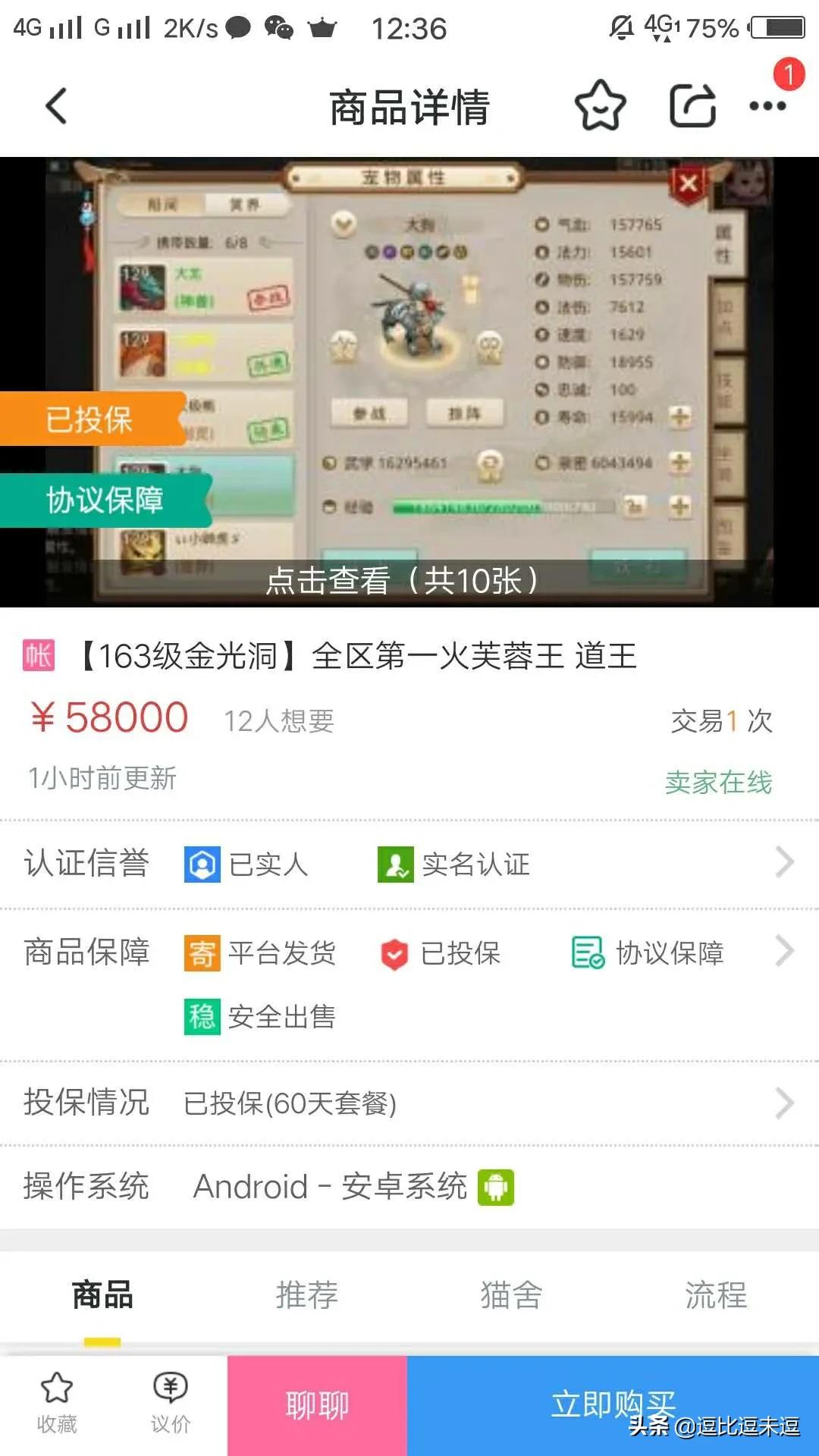View all 10 product screenshots

tap(402, 581)
